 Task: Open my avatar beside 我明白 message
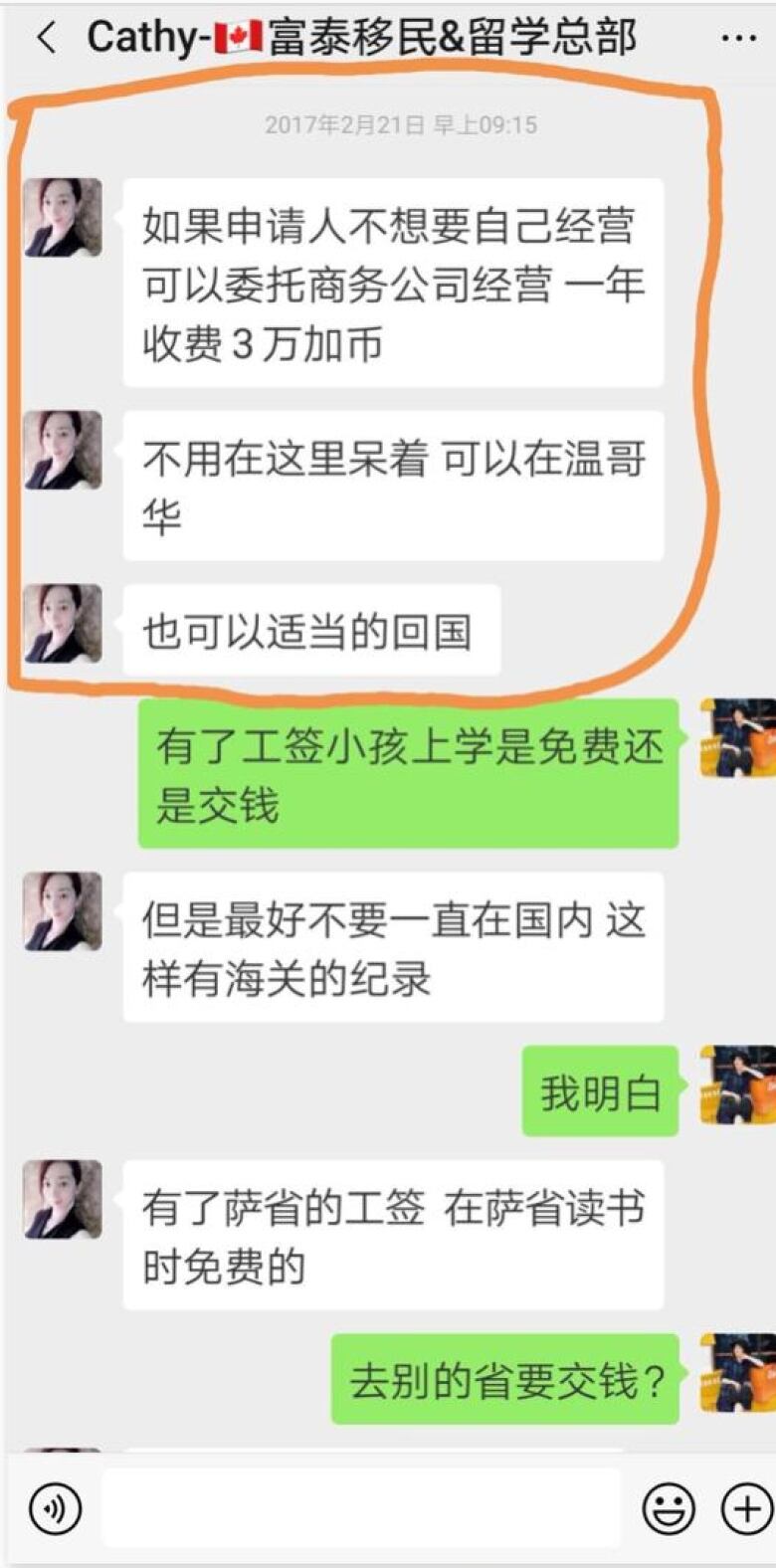tap(738, 1084)
